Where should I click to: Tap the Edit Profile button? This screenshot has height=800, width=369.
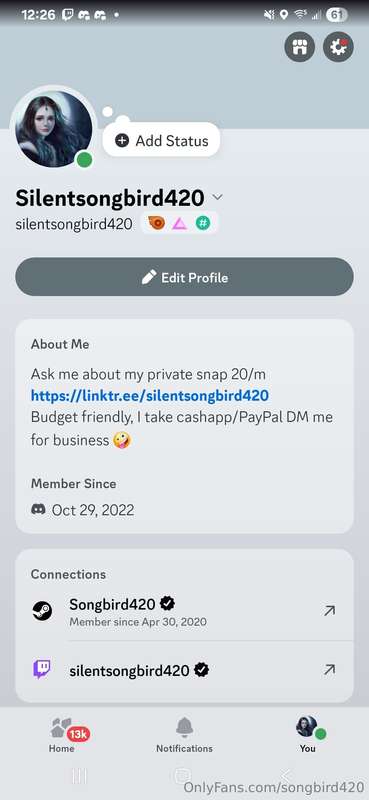(x=184, y=277)
